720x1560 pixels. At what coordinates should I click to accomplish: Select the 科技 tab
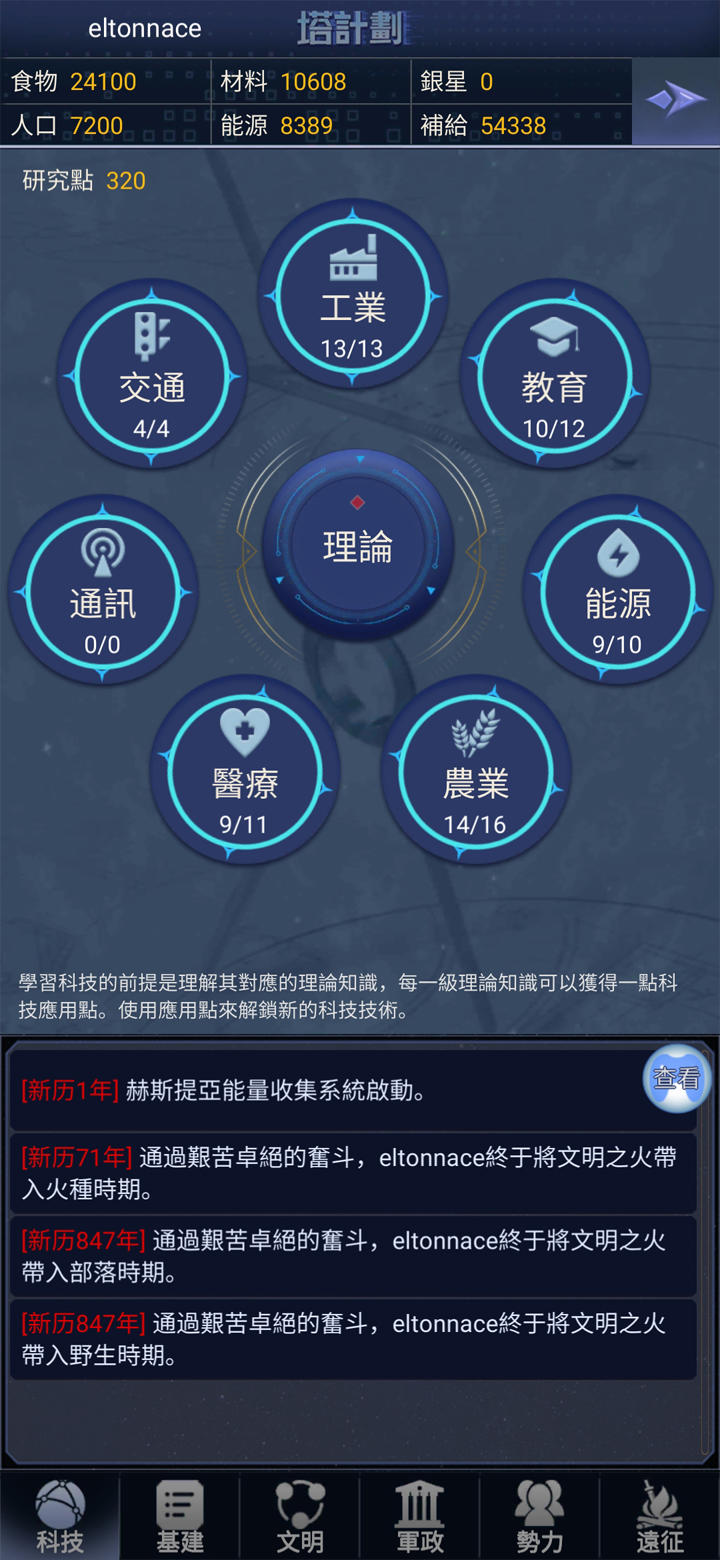point(60,1516)
